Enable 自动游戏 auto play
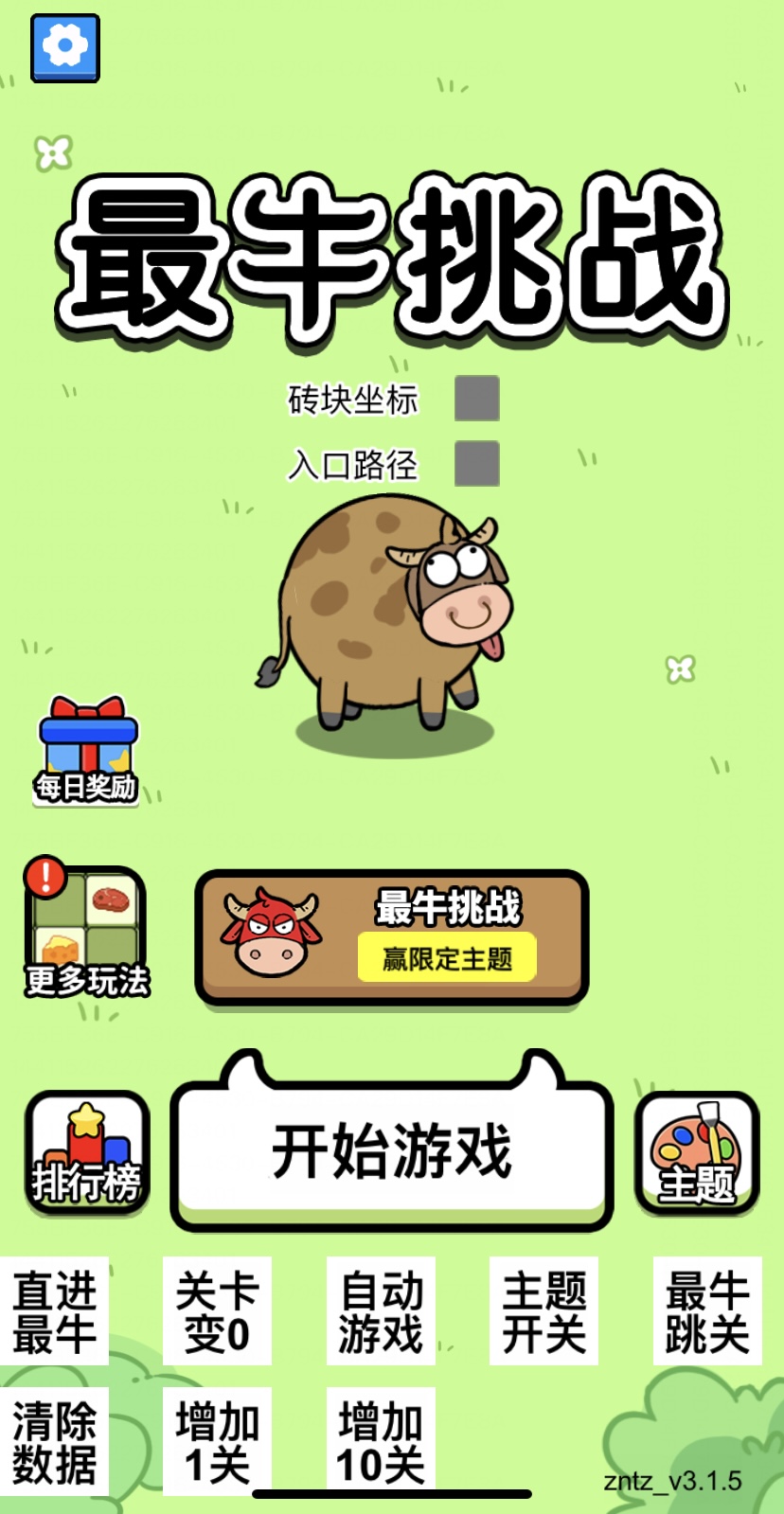This screenshot has height=1514, width=784. [x=381, y=1310]
